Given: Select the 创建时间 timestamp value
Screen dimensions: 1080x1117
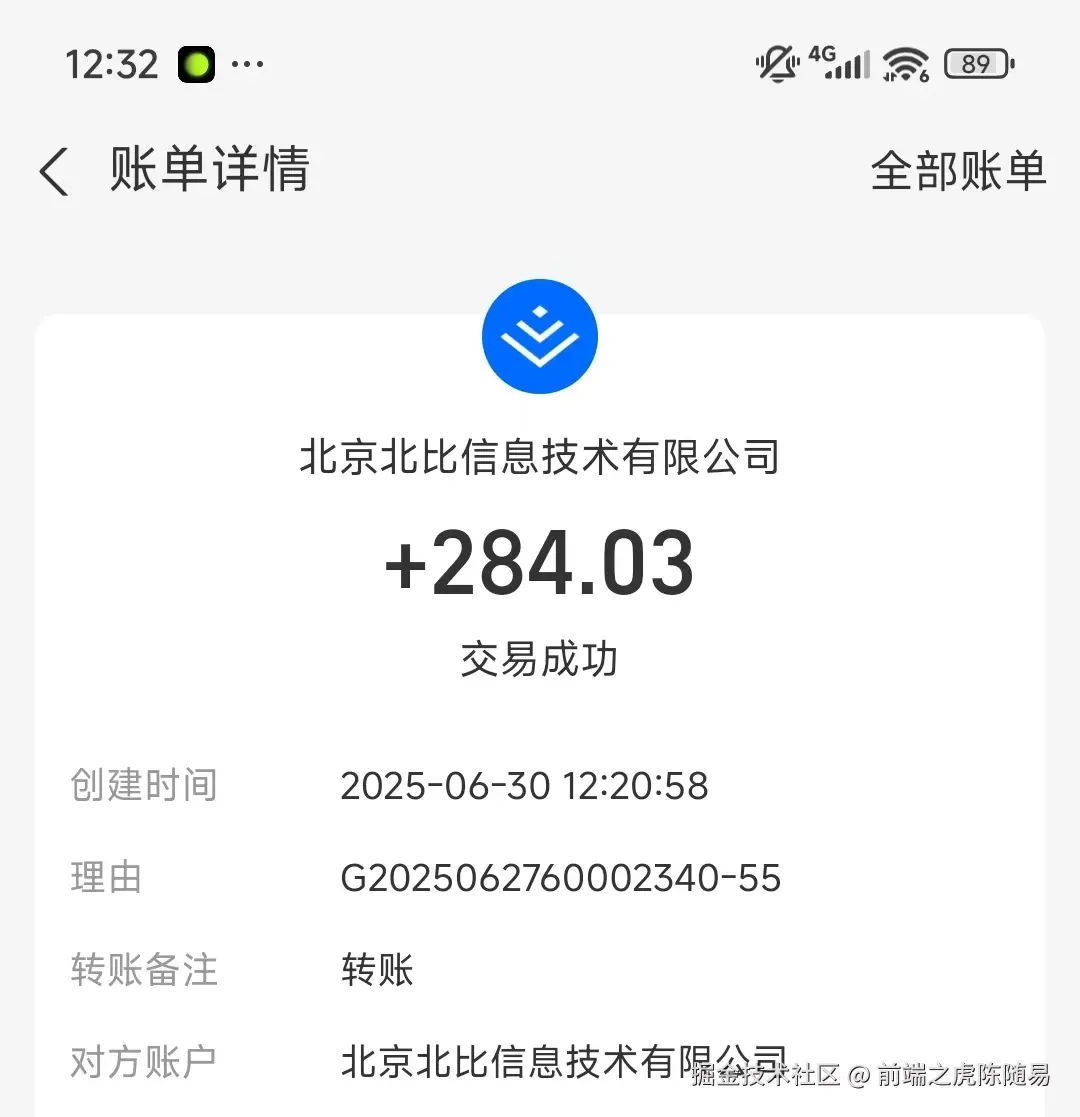Looking at the screenshot, I should pyautogui.click(x=524, y=786).
